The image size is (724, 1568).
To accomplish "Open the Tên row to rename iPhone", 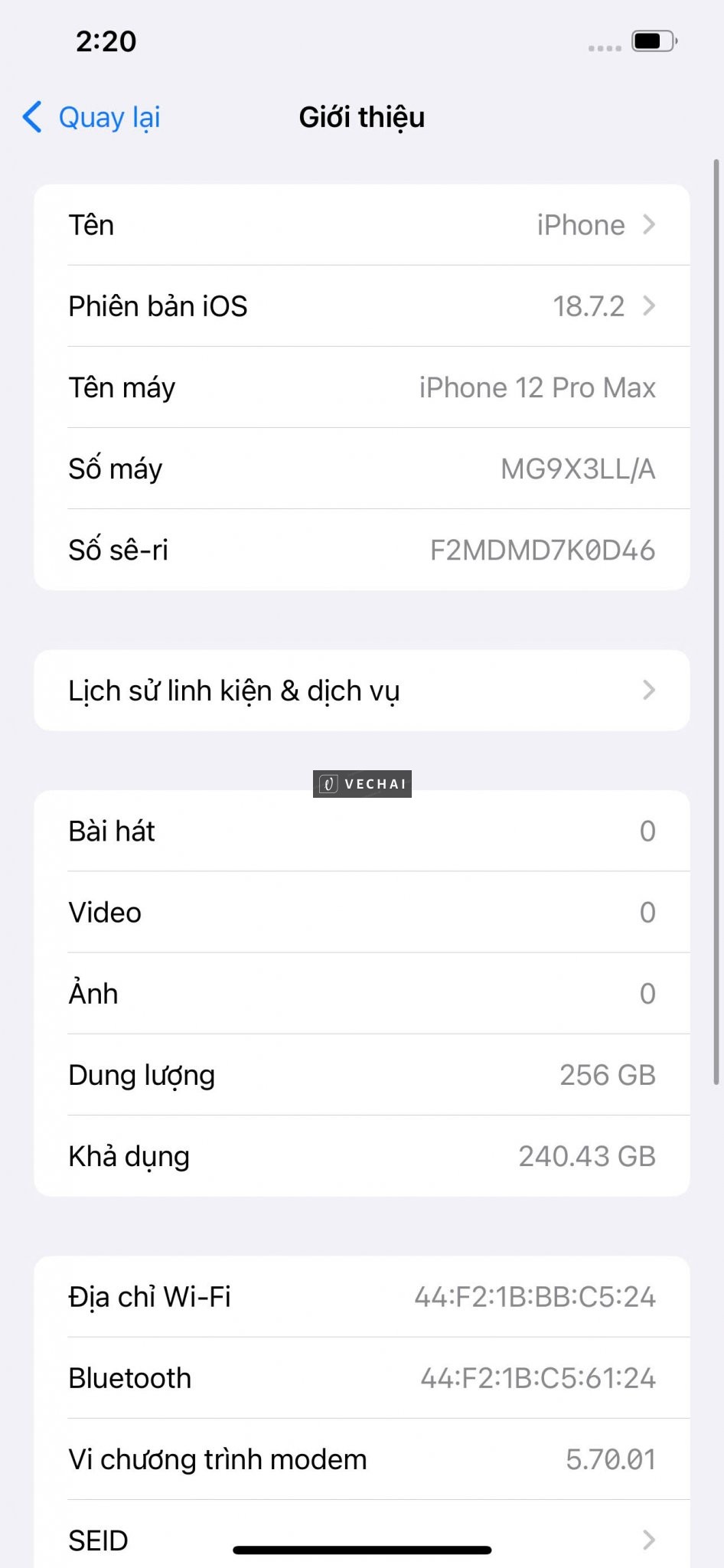I will [x=362, y=224].
